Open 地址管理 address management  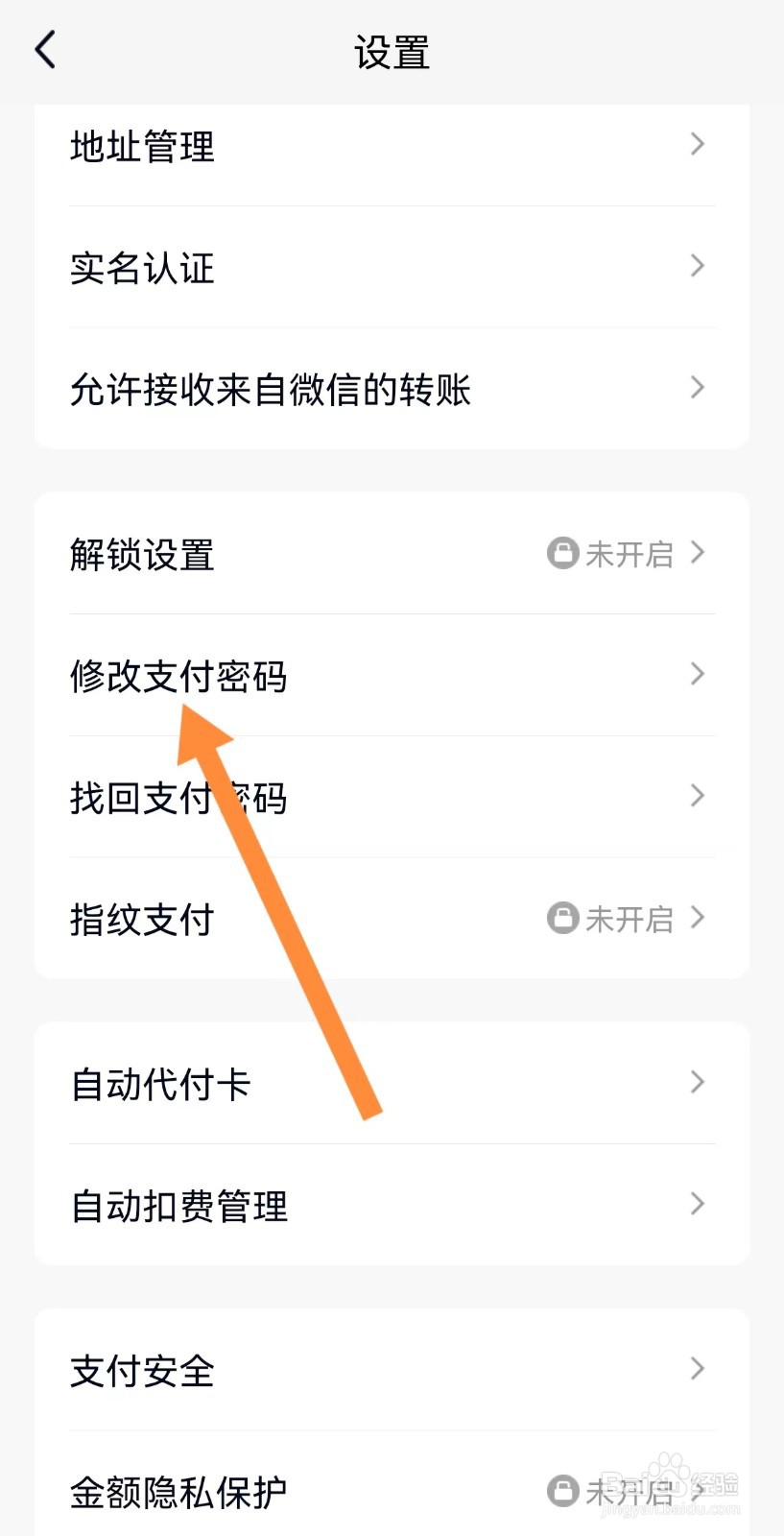click(141, 147)
